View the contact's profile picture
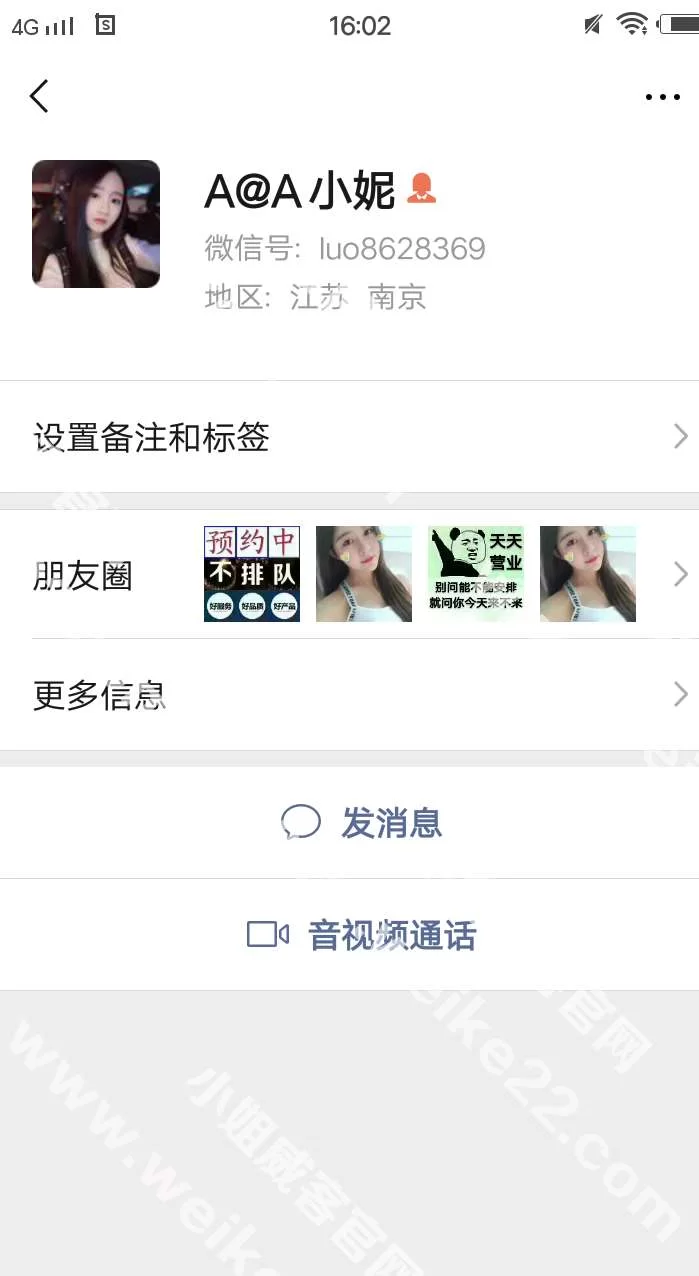Viewport: 699px width, 1276px height. (96, 224)
